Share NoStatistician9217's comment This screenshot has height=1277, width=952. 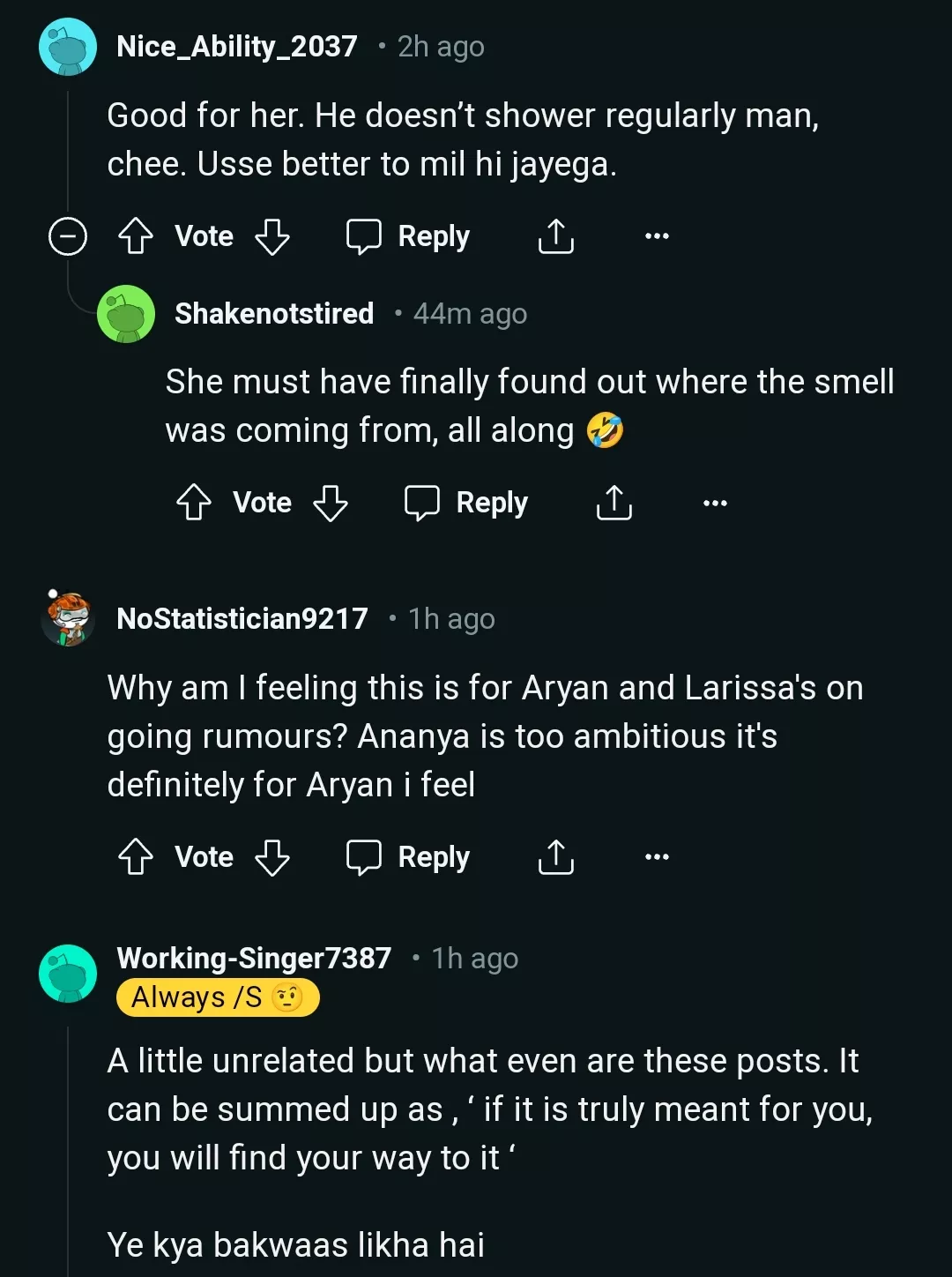click(555, 856)
